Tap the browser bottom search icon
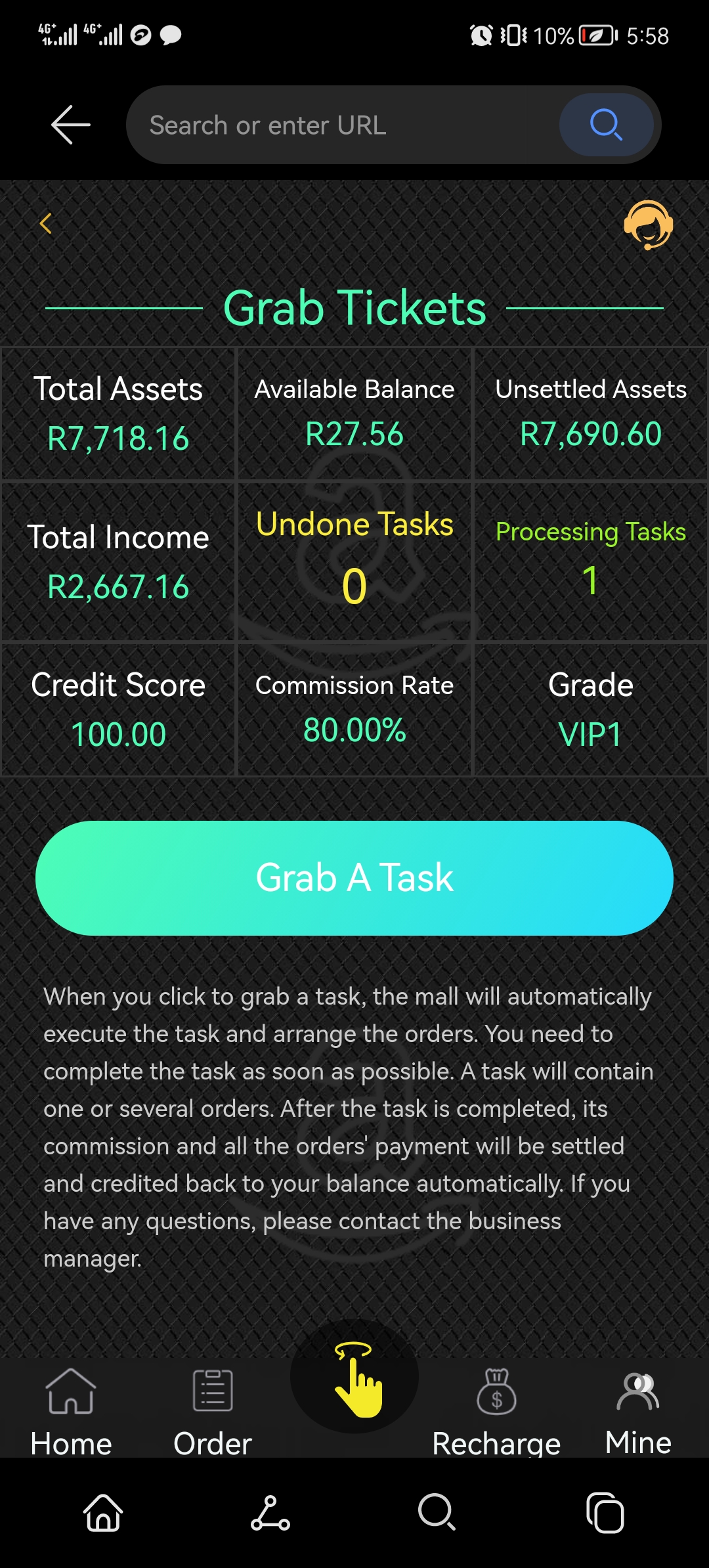709x1568 pixels. pyautogui.click(x=437, y=1513)
